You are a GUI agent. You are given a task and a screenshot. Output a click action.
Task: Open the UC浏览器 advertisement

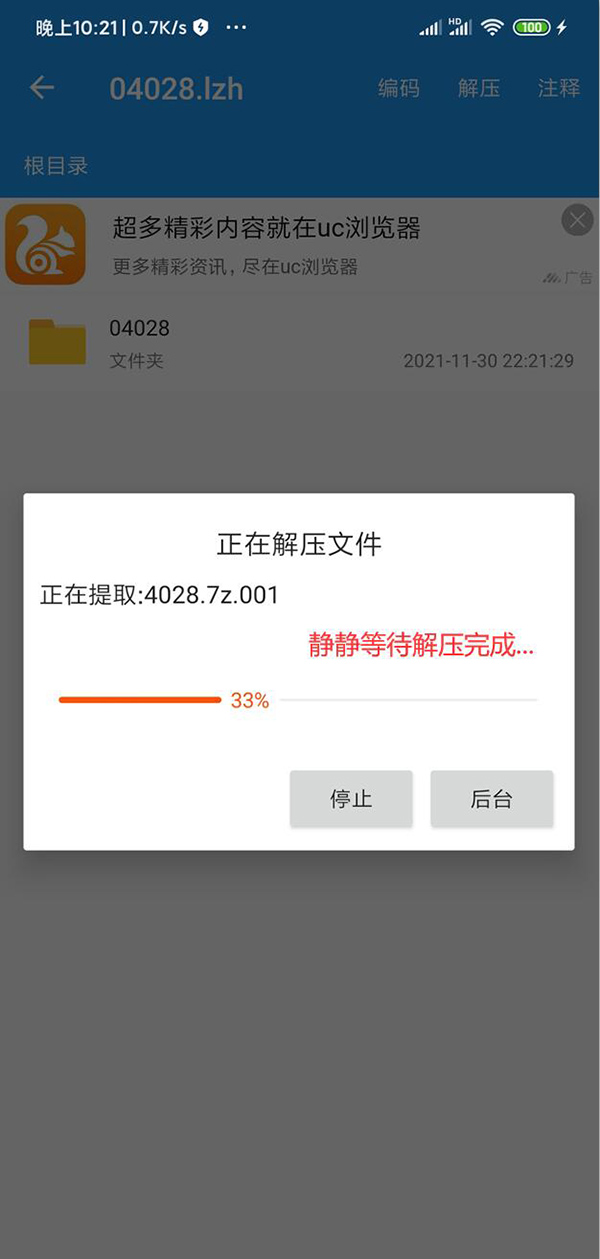[265, 243]
